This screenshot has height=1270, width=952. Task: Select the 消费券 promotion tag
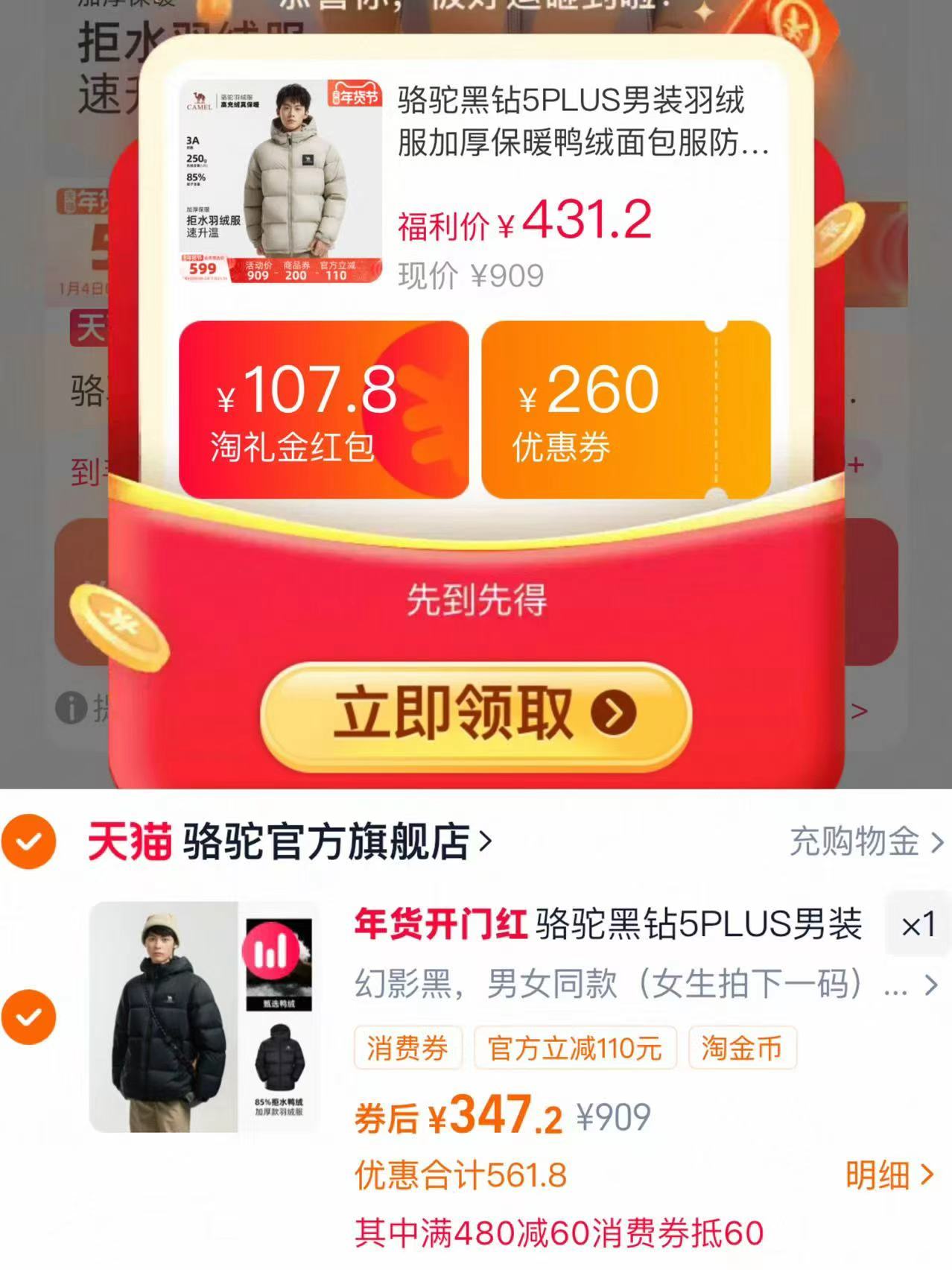(x=407, y=1049)
